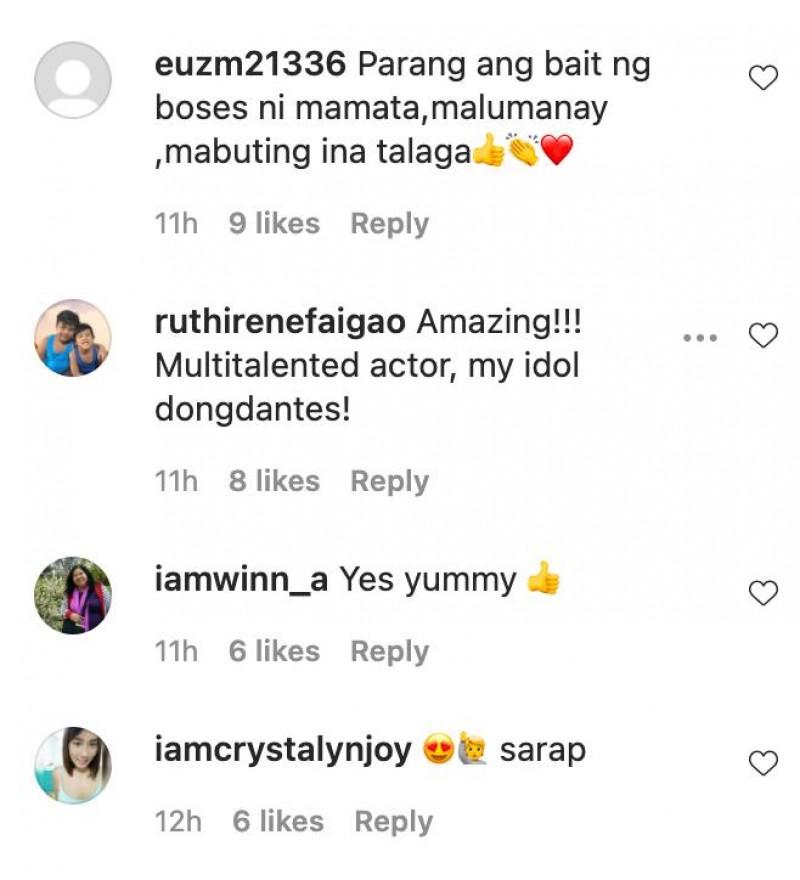
Task: Open iamwinn_a's profile picture
Action: (x=73, y=595)
